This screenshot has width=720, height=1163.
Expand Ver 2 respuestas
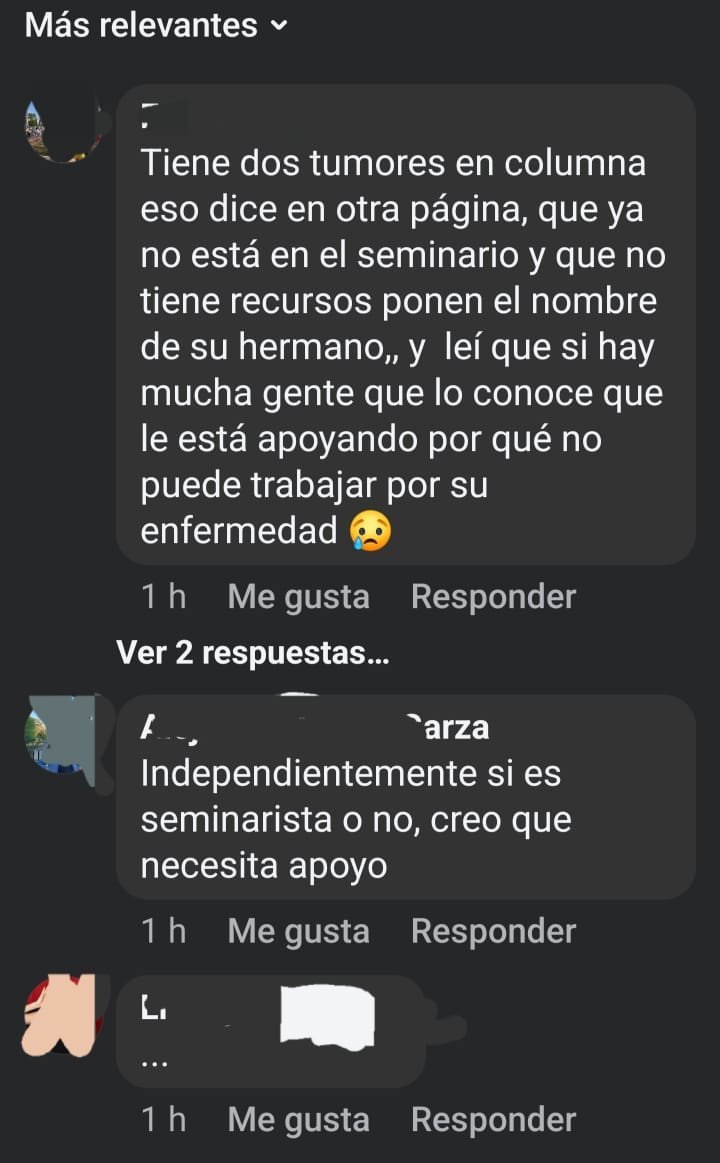click(253, 653)
